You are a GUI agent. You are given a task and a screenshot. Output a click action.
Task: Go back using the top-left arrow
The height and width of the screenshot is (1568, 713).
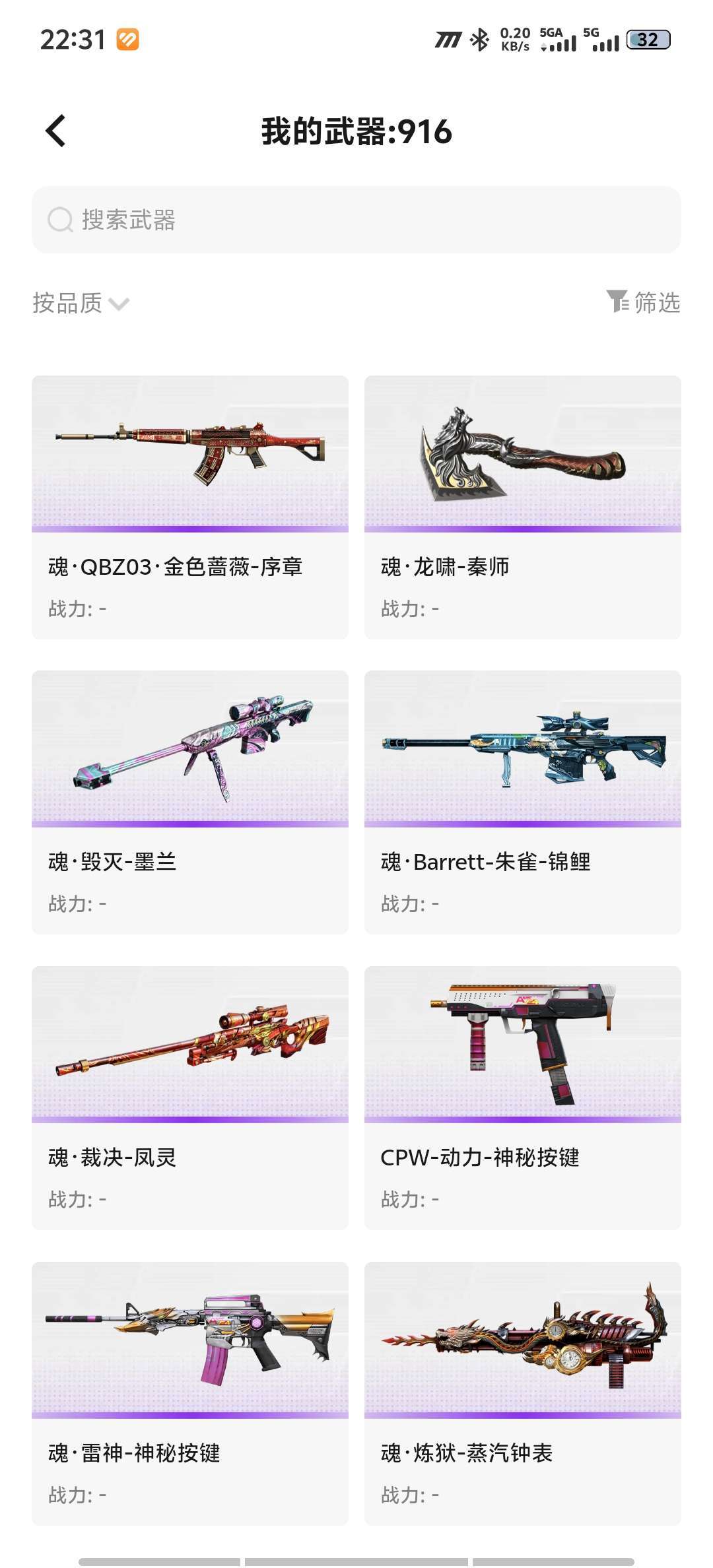point(56,131)
